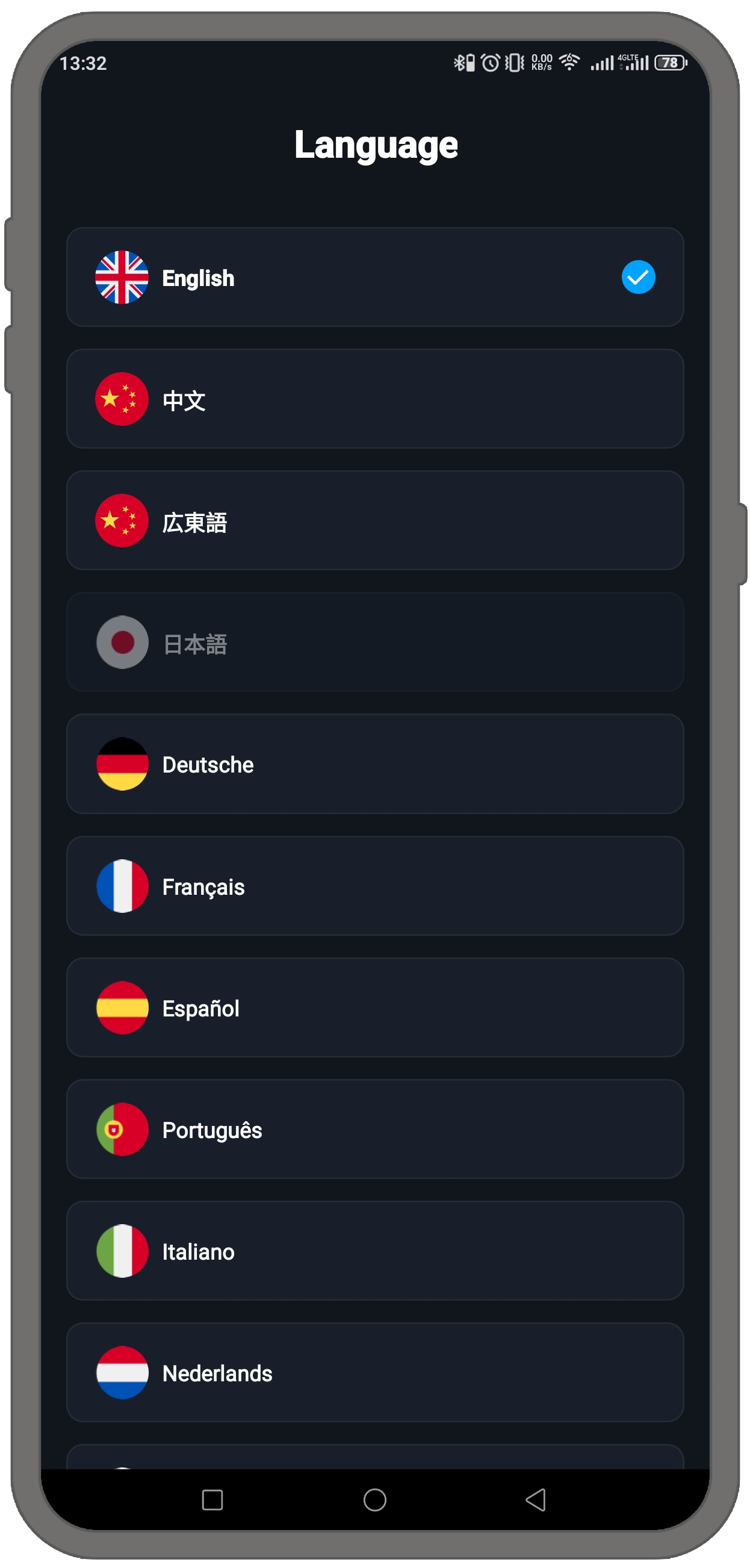
Task: Select English as the language
Action: point(374,277)
